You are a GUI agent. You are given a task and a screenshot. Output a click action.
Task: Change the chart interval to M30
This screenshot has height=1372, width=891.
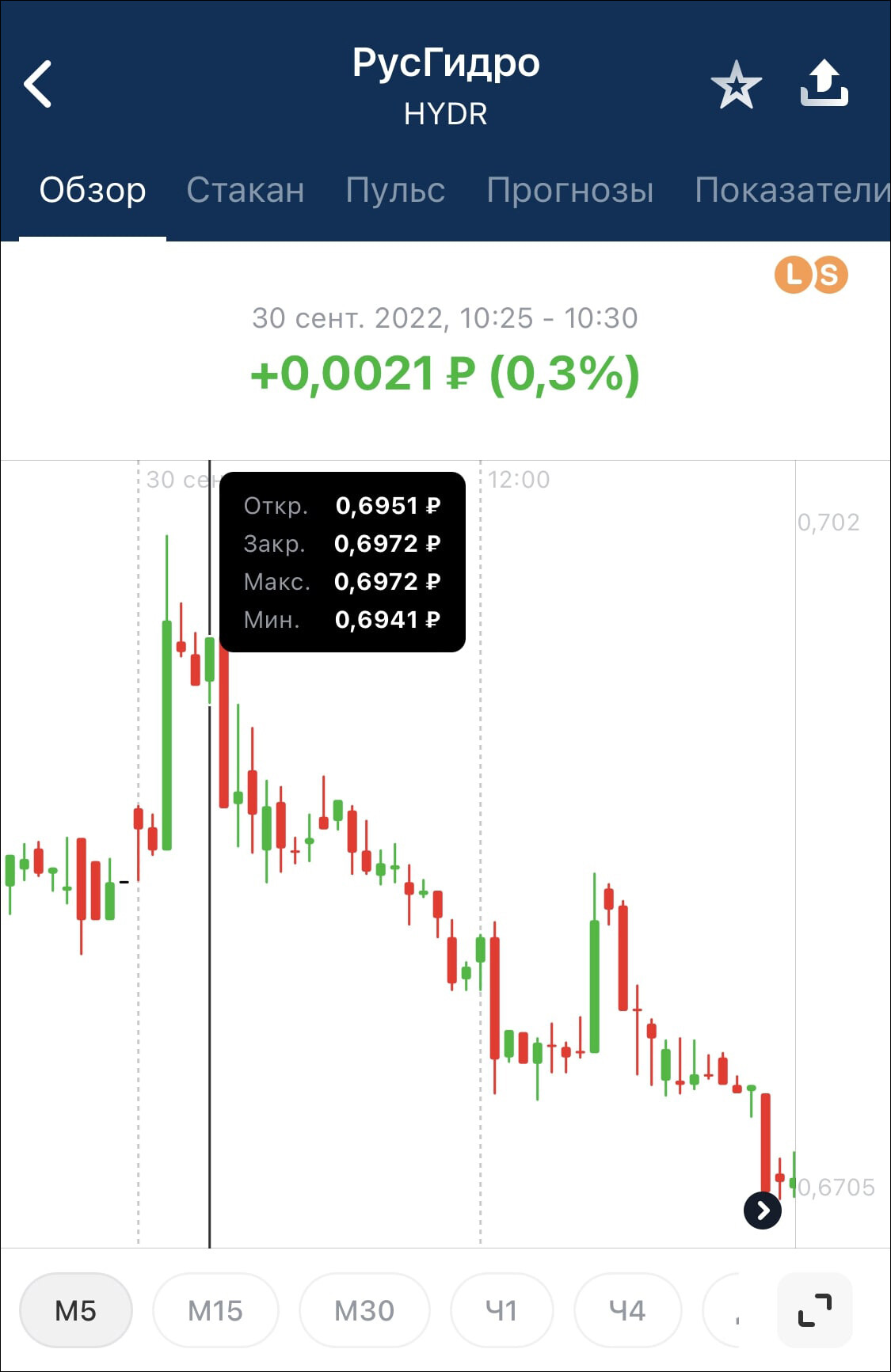(x=364, y=1310)
